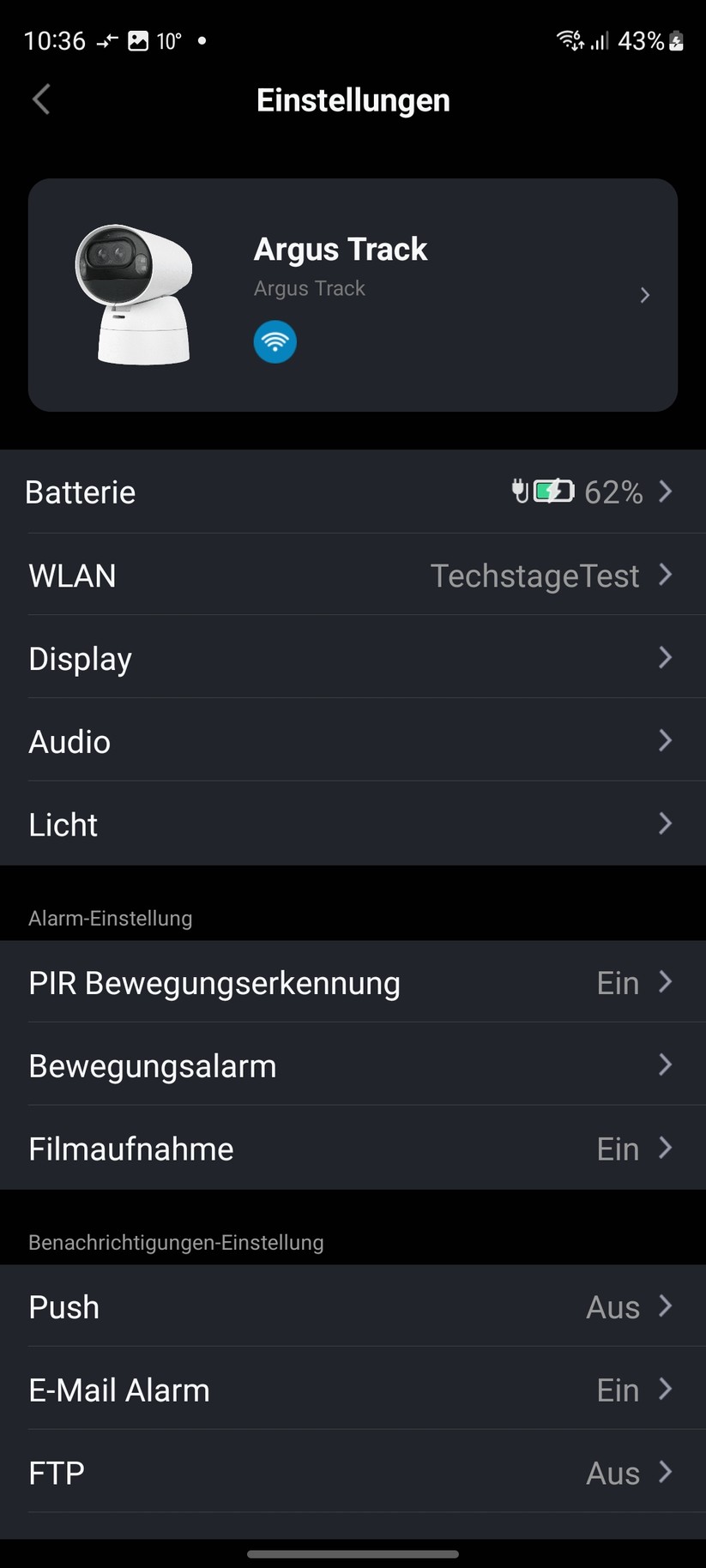706x1568 pixels.
Task: Tap the back arrow to leave Einstellungen
Action: [40, 100]
